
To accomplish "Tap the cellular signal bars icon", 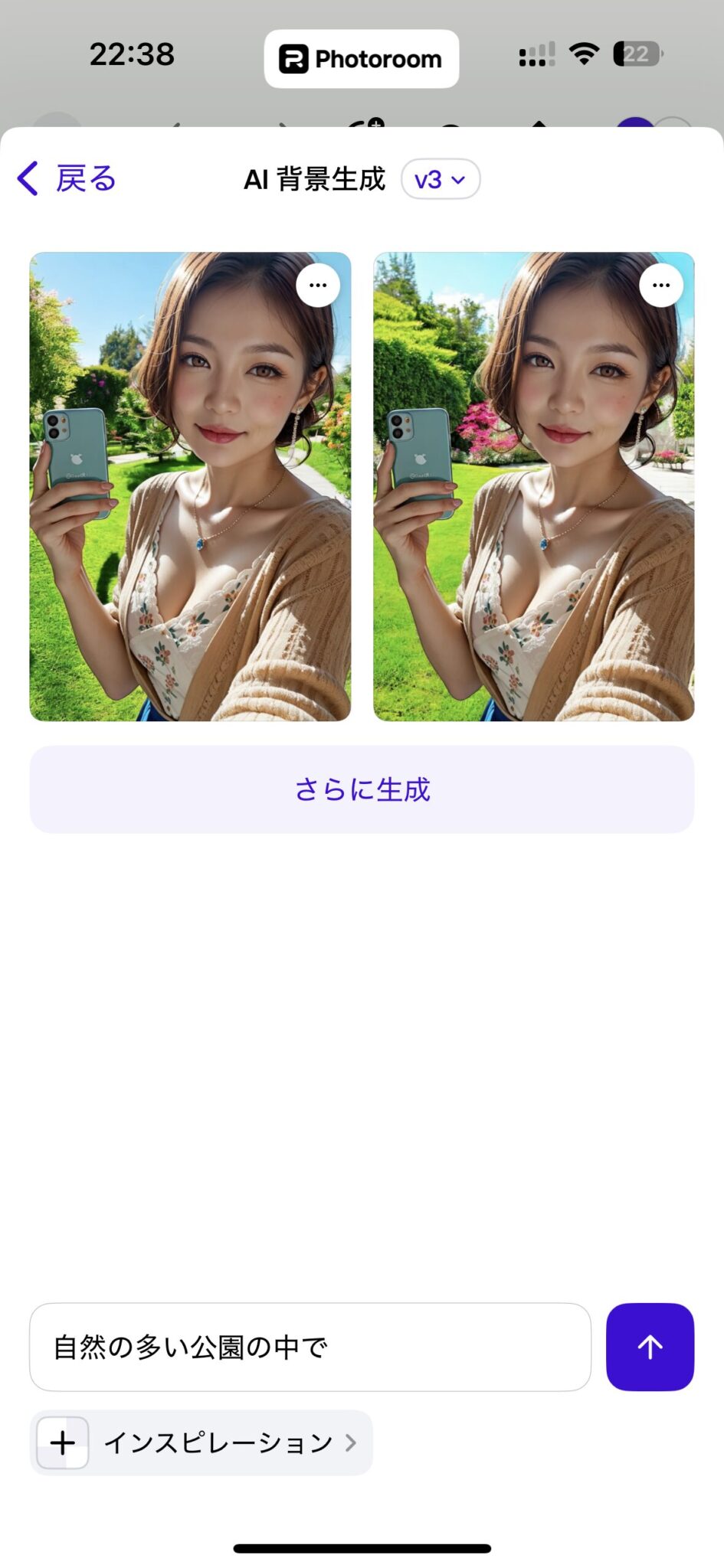I will click(x=535, y=54).
